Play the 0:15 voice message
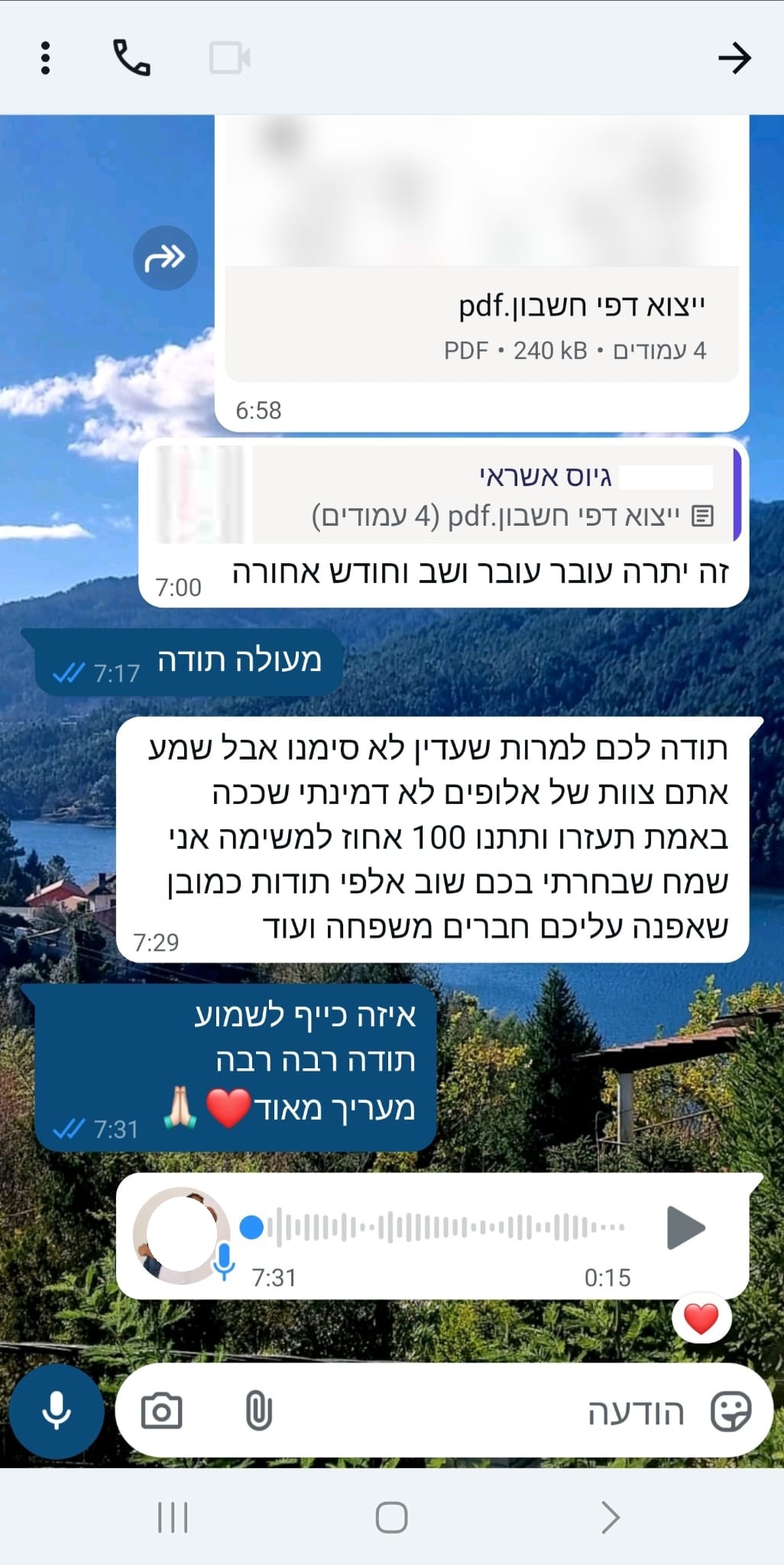Screen dimensions: 784x1565 [x=685, y=1227]
